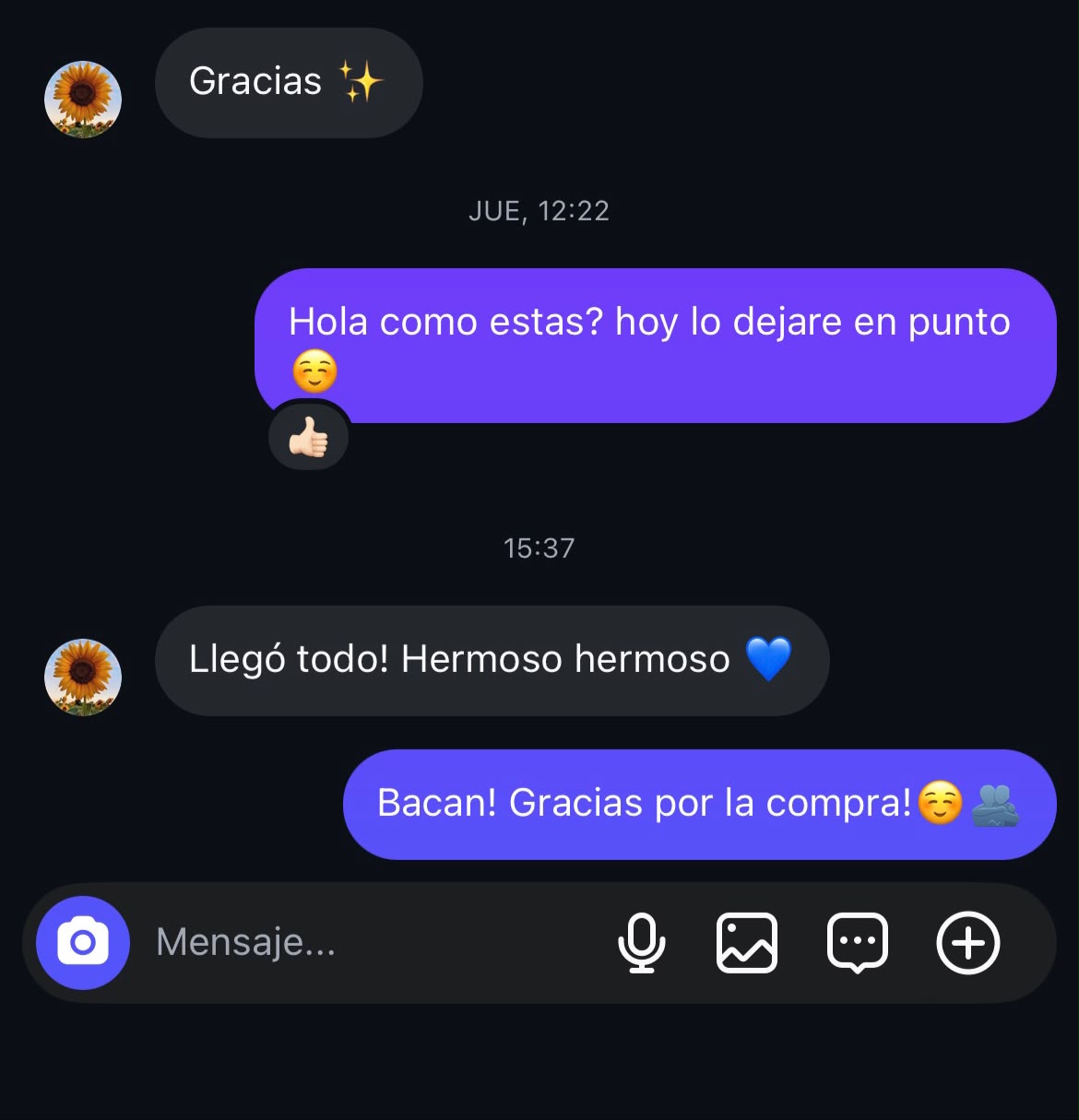Screen dimensions: 1079x1120
Task: Tap the thumbs-up reaction under the Hola message
Action: [309, 438]
